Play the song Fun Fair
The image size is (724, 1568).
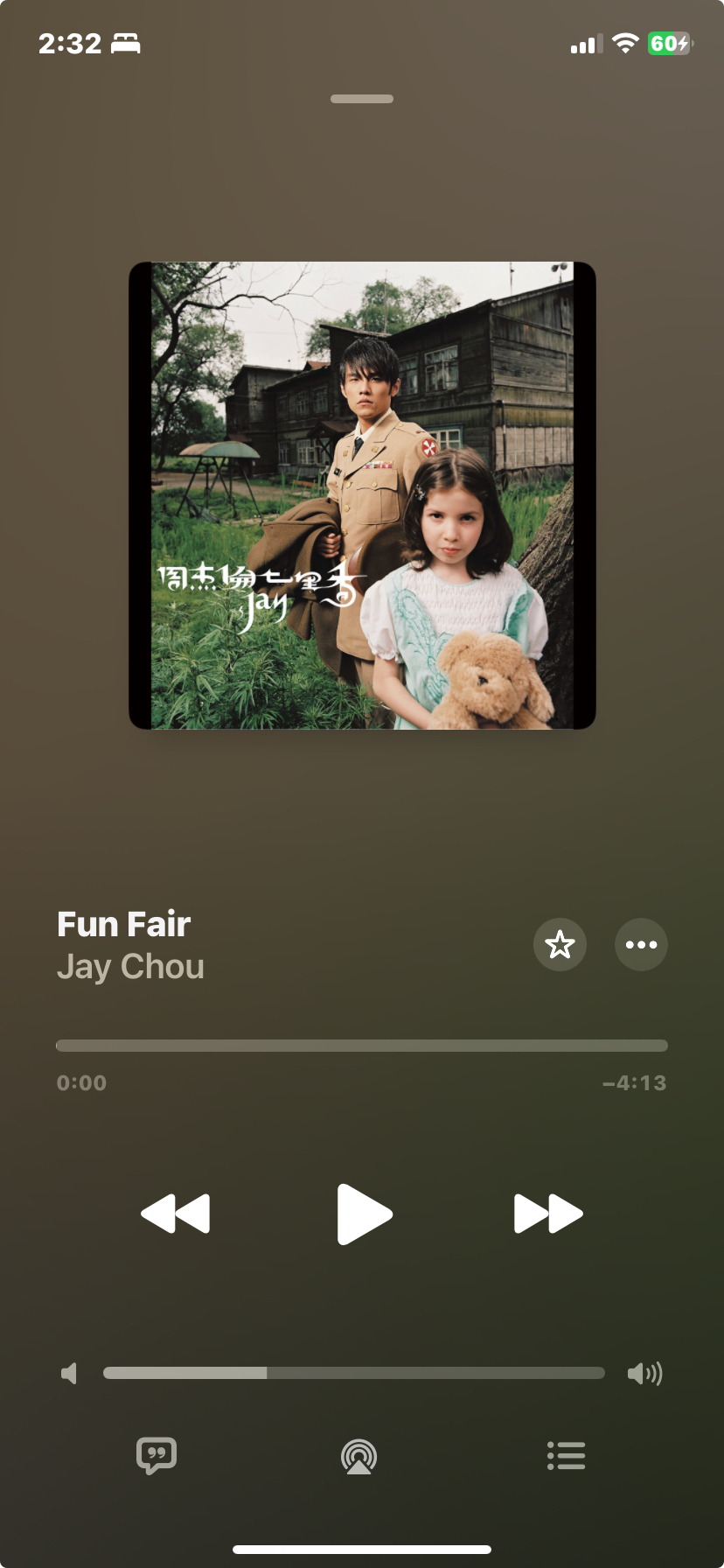364,1214
